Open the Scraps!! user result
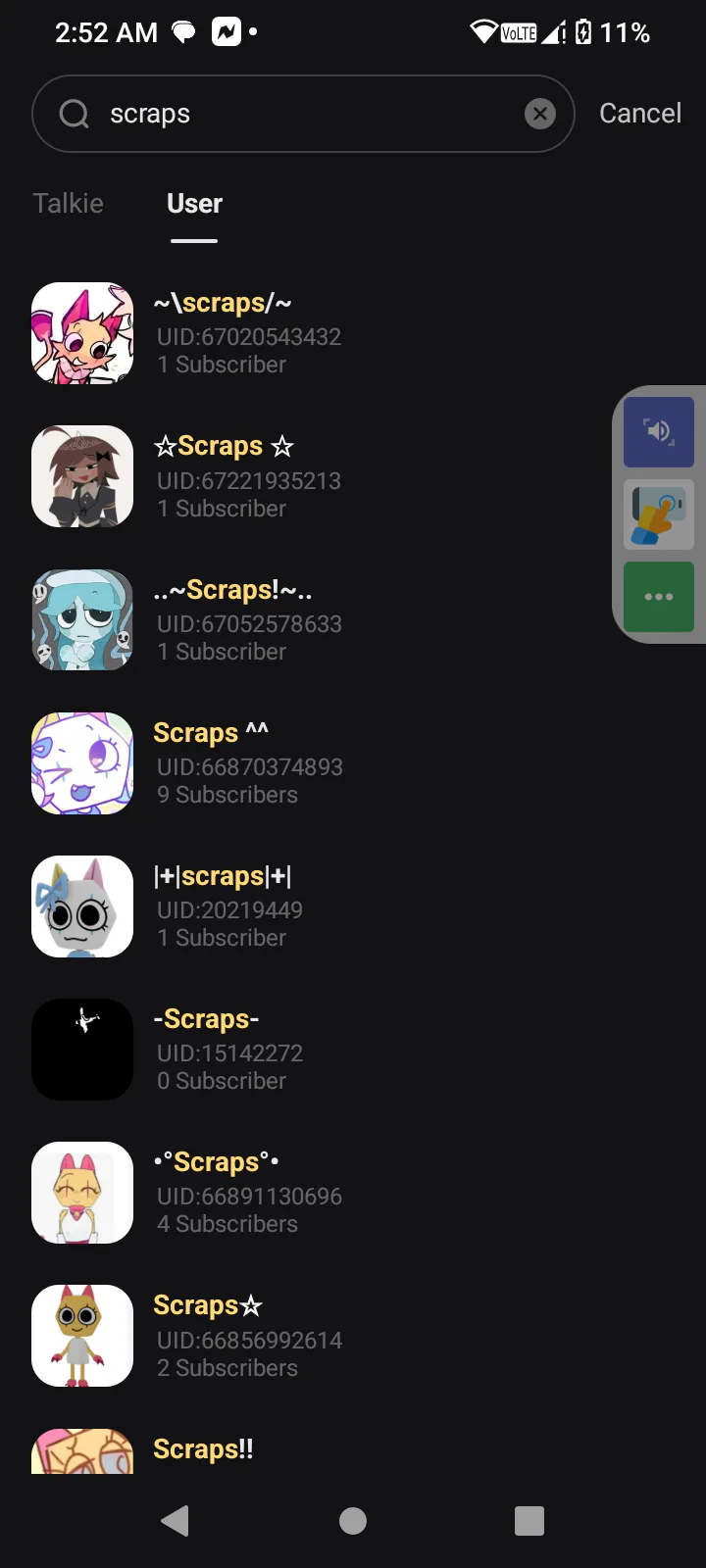The image size is (706, 1568). (203, 1448)
